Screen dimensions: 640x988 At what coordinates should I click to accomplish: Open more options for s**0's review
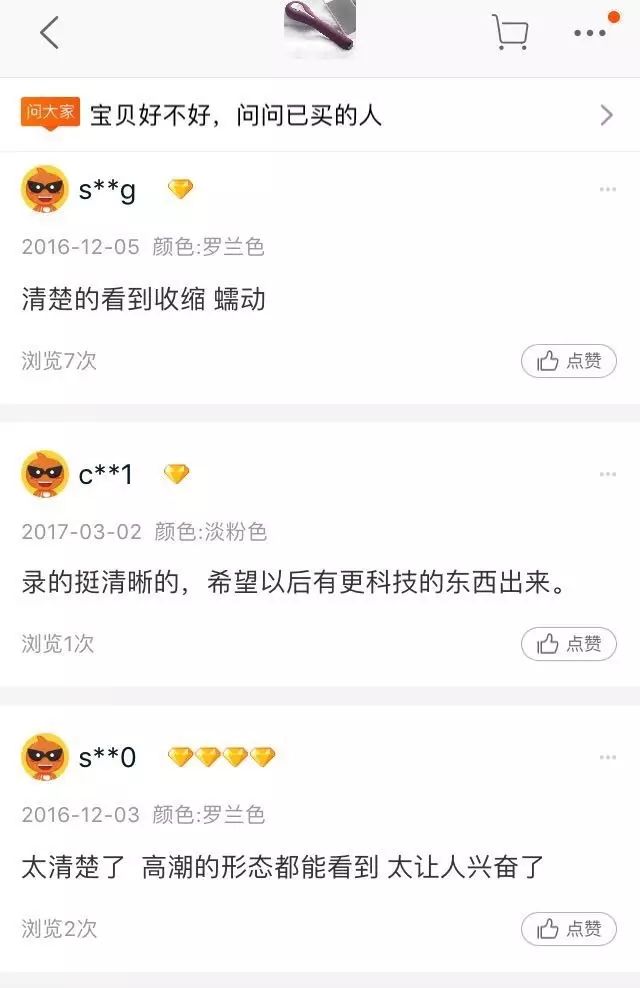(607, 758)
